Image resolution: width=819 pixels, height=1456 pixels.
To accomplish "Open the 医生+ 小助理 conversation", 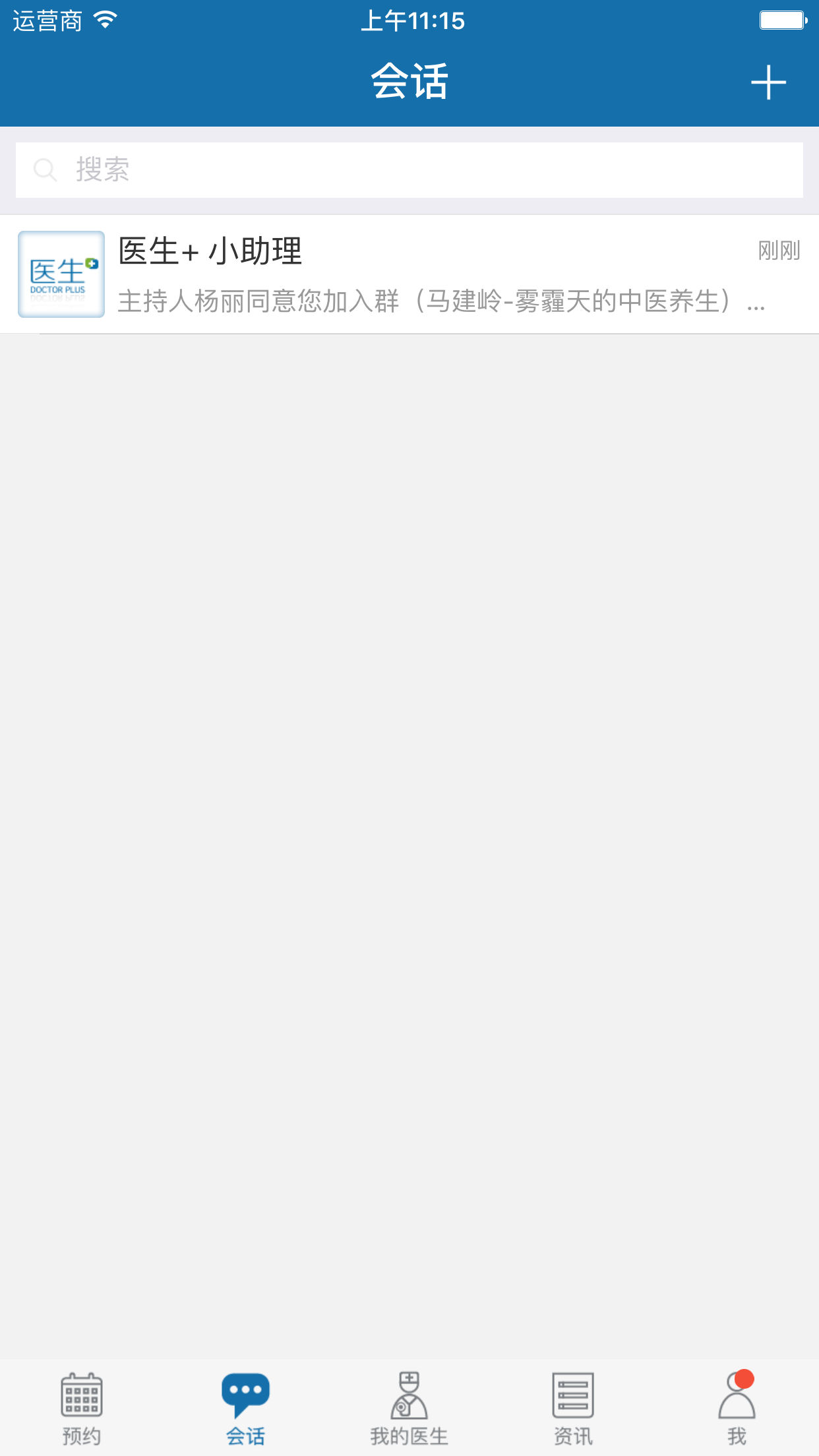I will click(409, 274).
